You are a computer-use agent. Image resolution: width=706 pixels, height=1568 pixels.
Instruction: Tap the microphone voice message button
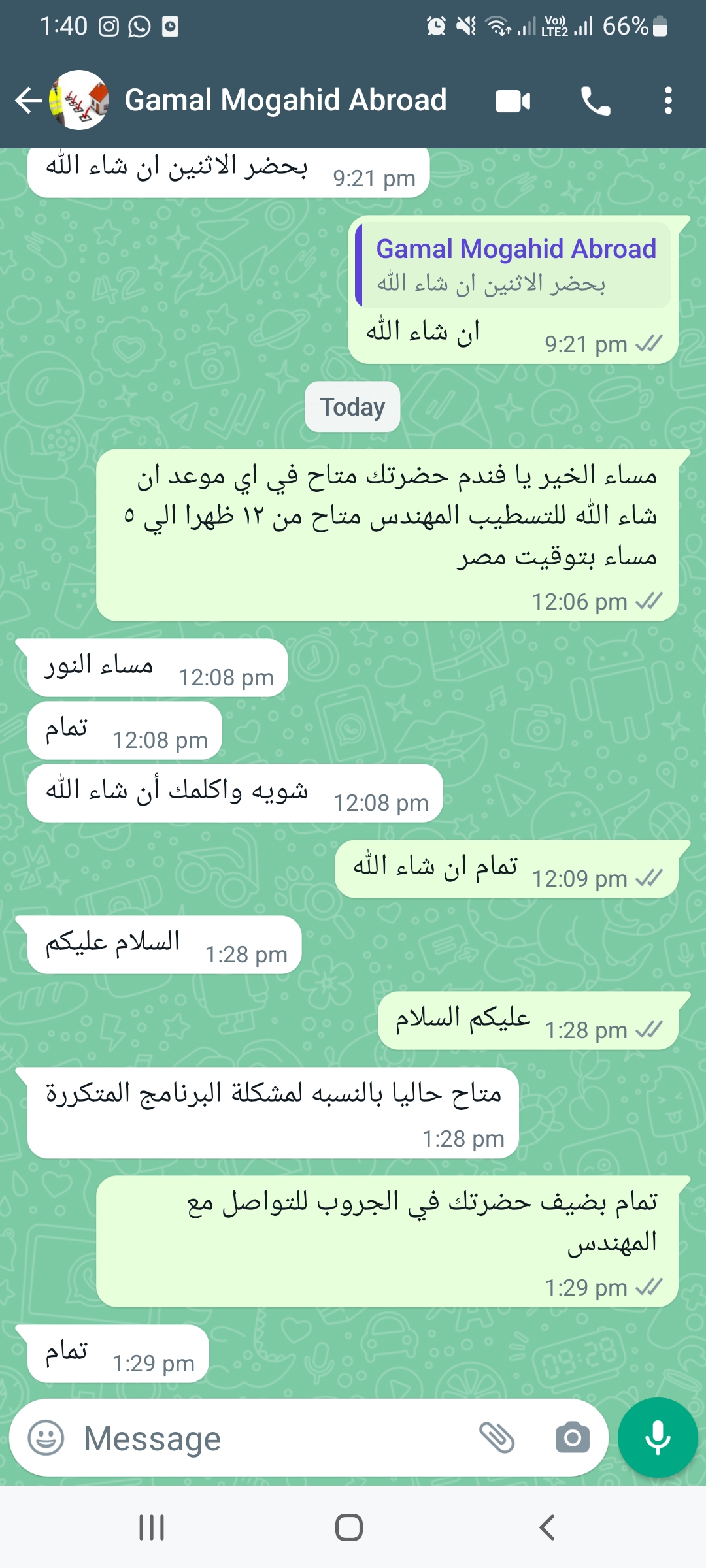tap(658, 1437)
